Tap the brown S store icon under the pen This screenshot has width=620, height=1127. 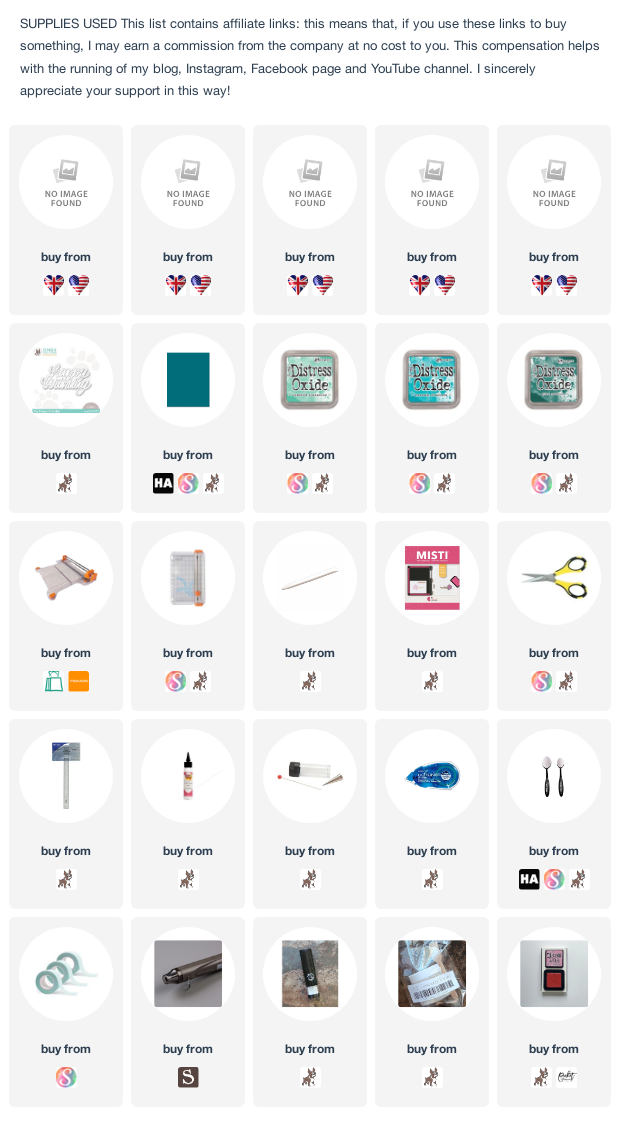point(188,1077)
